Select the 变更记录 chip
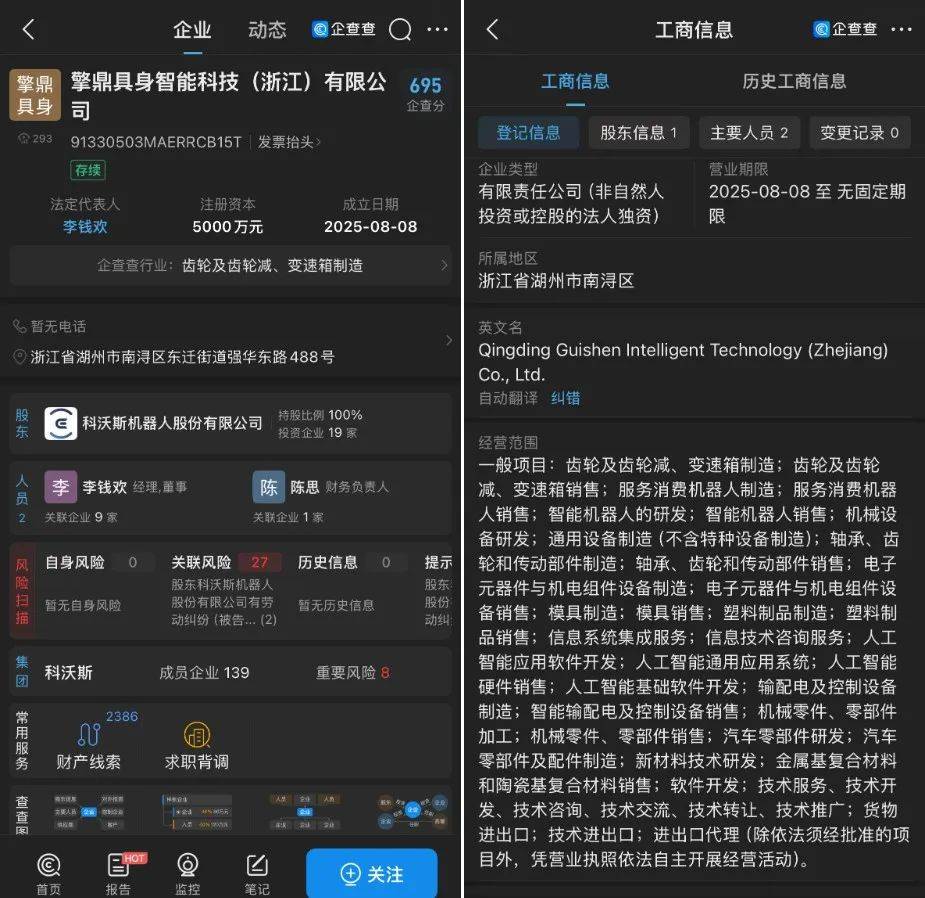Screen dimensions: 925x898 [859, 132]
